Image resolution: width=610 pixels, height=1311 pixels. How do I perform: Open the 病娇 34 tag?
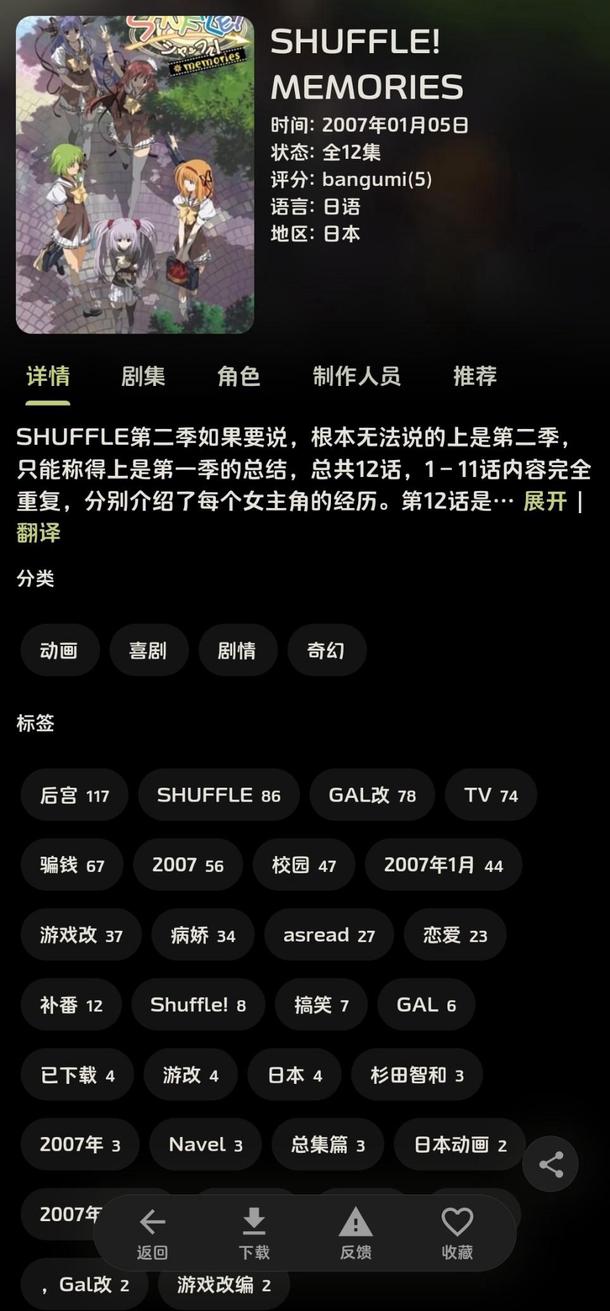point(203,935)
